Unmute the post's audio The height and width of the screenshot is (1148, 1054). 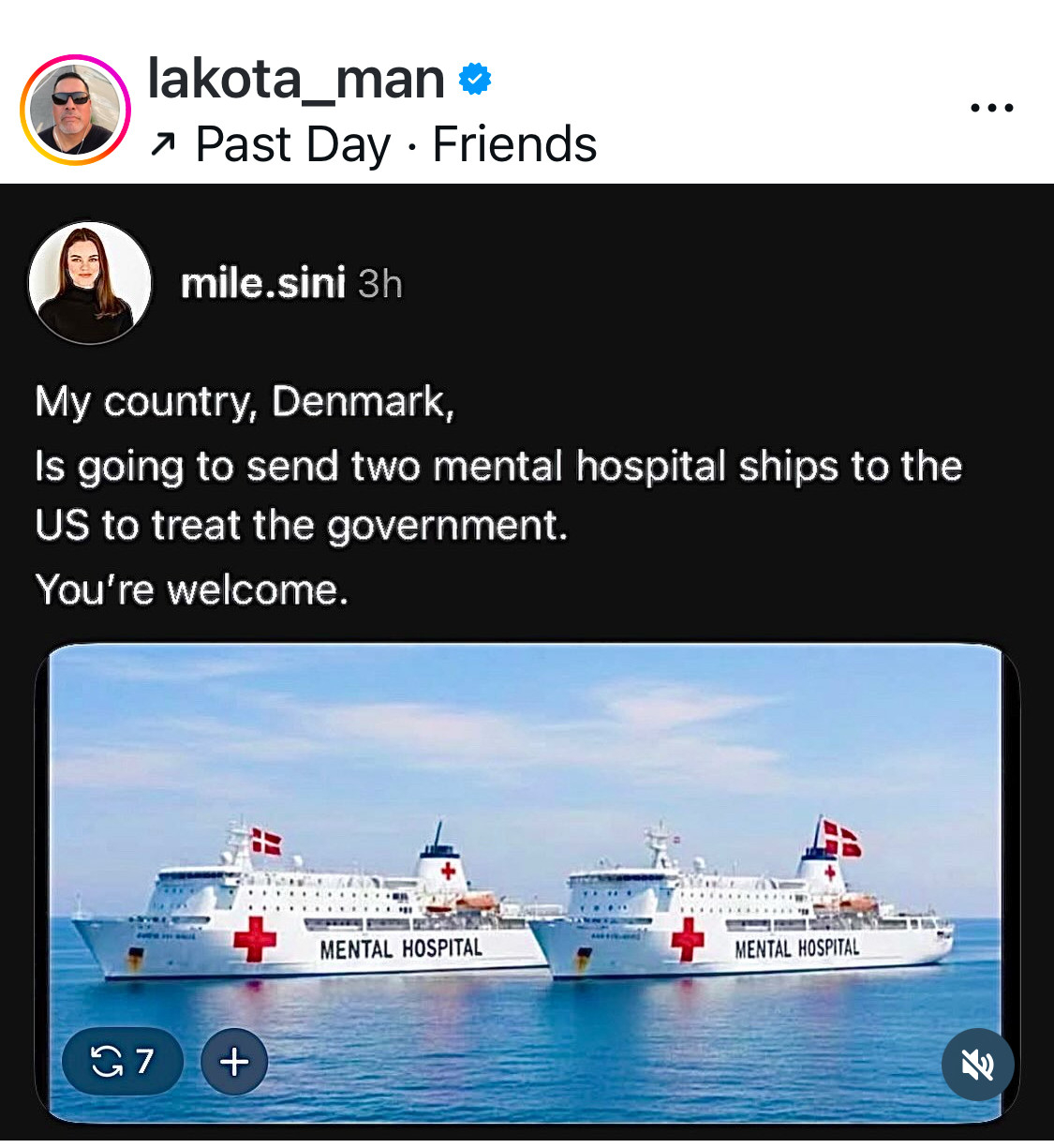click(x=977, y=1065)
